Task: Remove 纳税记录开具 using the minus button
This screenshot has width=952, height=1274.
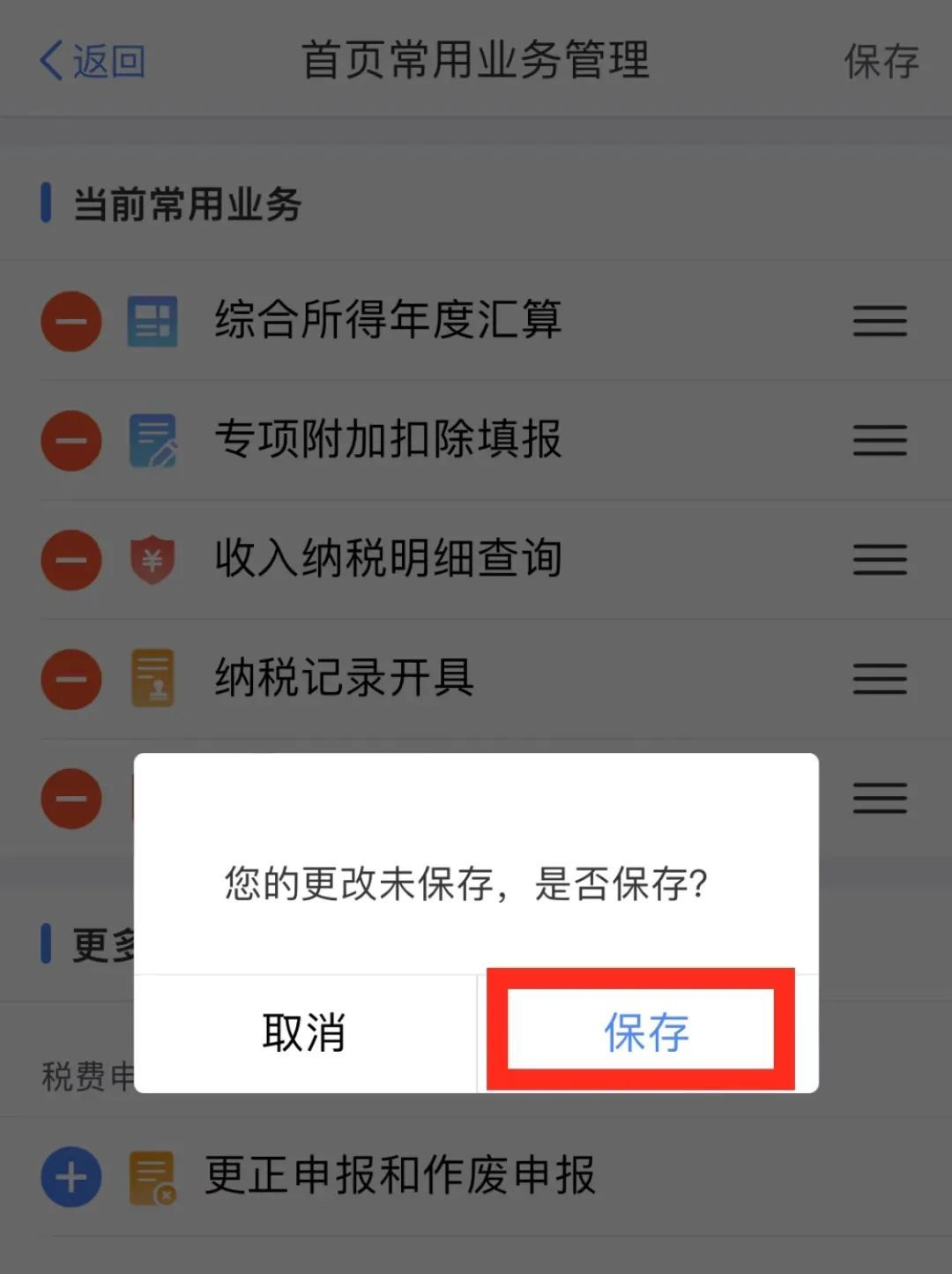Action: (71, 679)
